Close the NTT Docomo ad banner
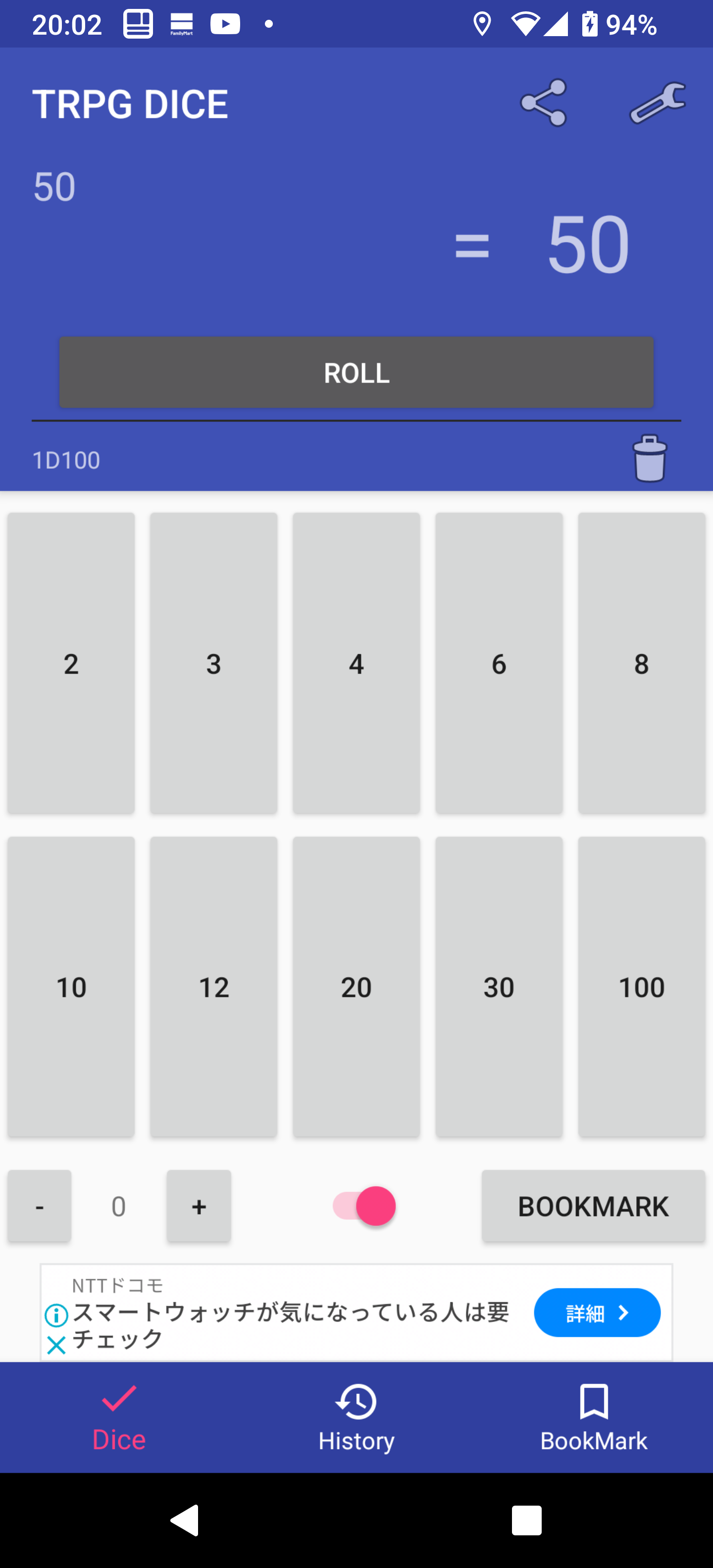 (56, 1345)
